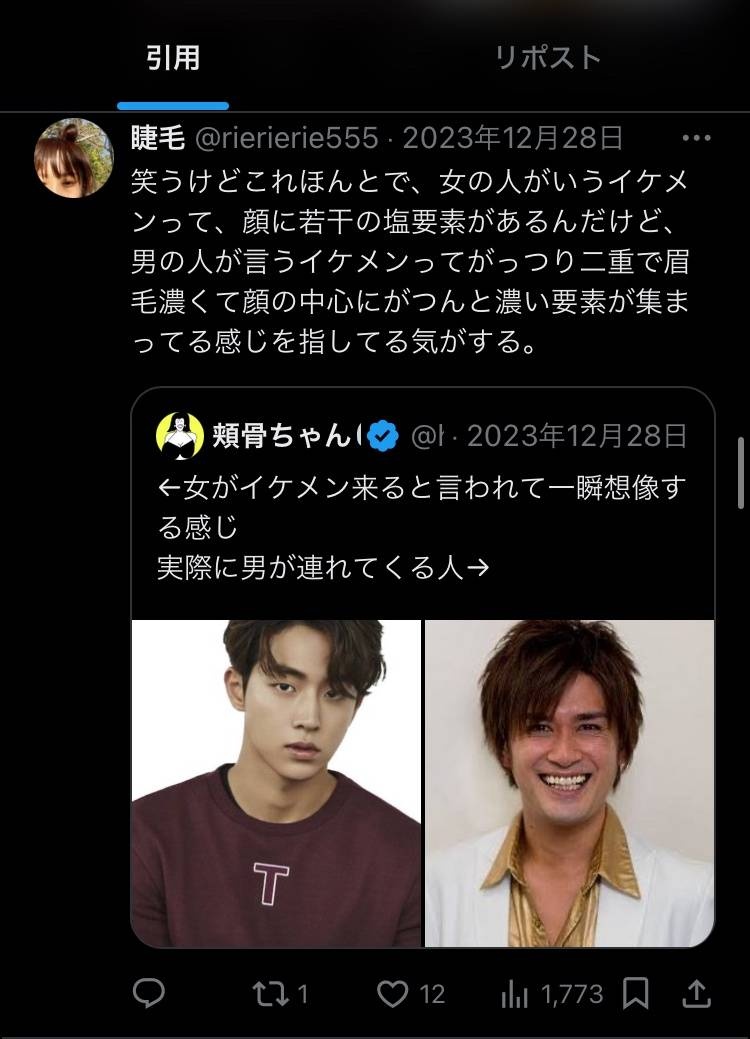Reply to 睫毛's post
750x1039 pixels.
[x=148, y=993]
